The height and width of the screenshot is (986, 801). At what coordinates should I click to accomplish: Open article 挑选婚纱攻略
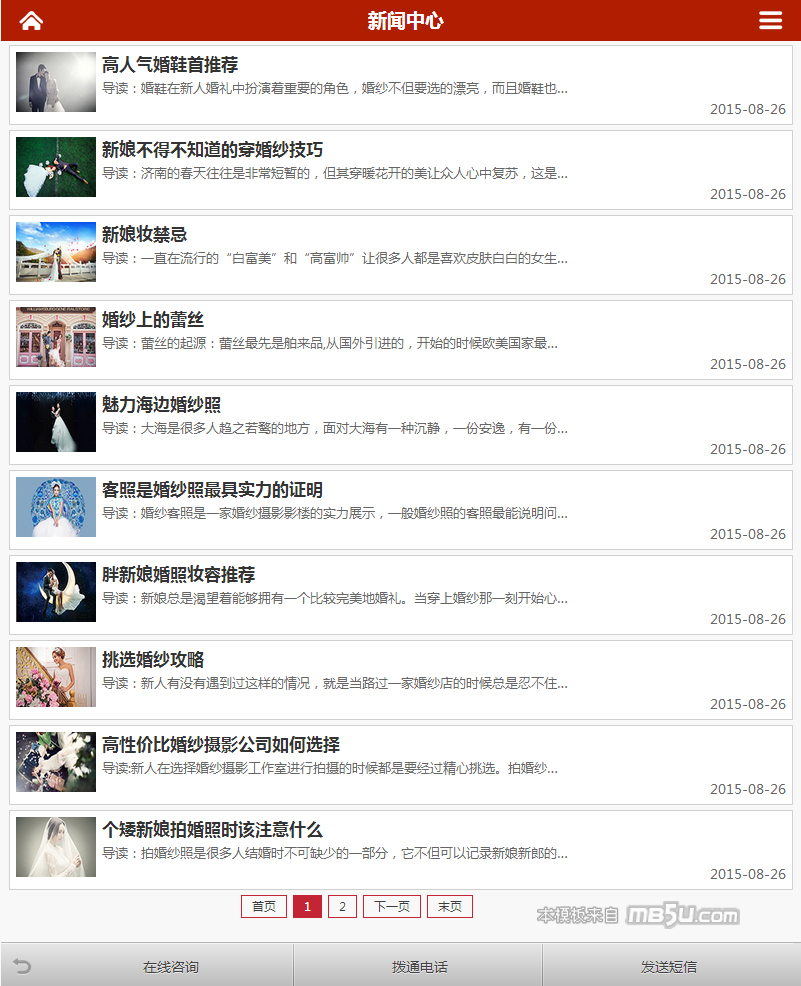click(153, 660)
